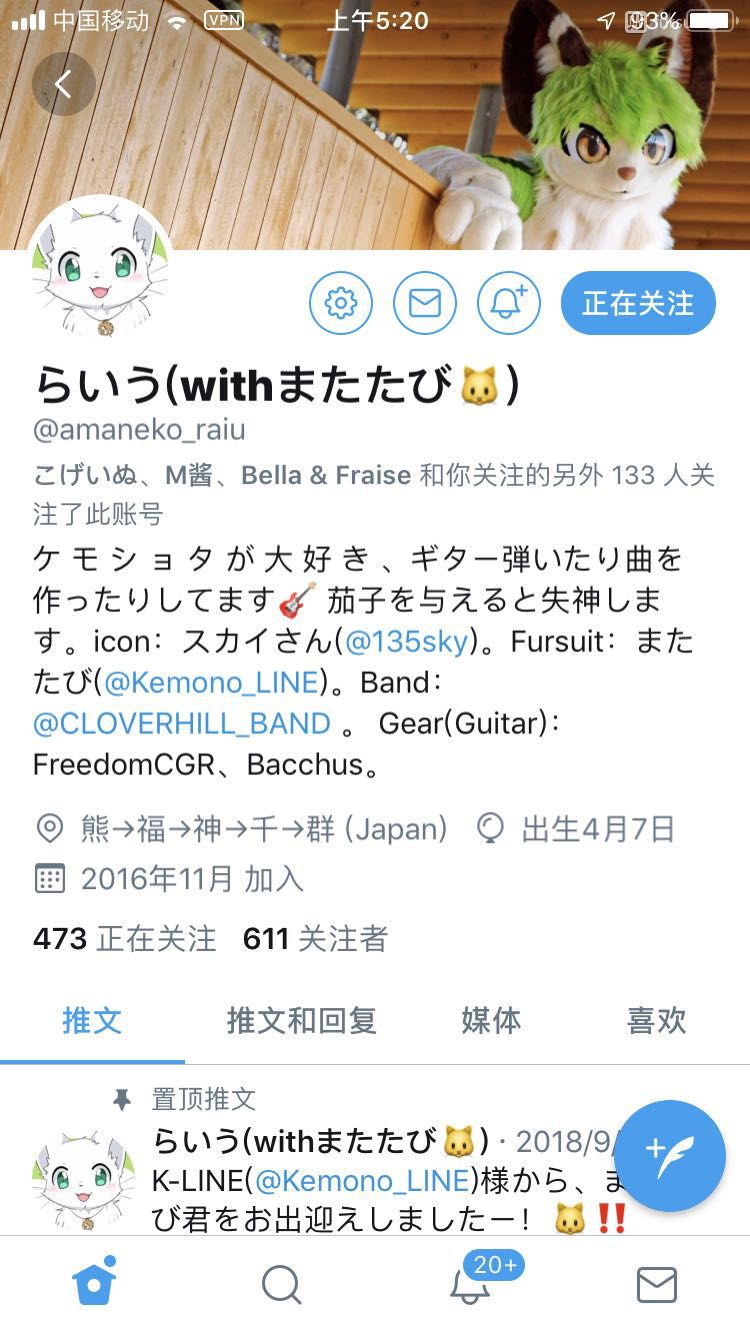Open the @135sky mention link
Image resolution: width=750 pixels, height=1334 pixels.
point(406,641)
